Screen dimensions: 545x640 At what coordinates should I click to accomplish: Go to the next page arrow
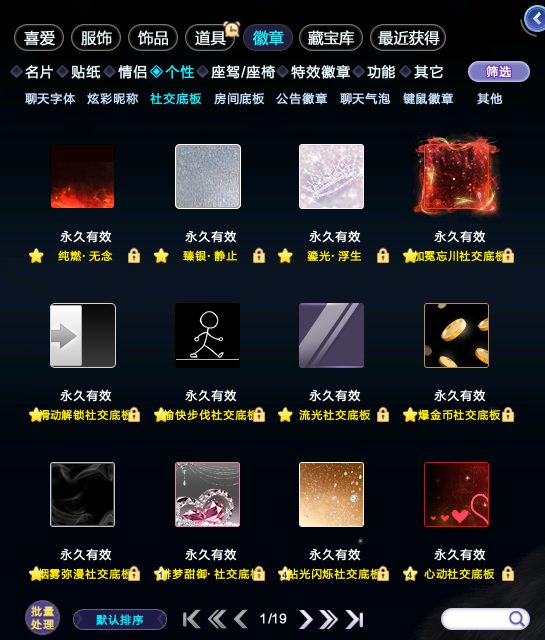point(306,619)
